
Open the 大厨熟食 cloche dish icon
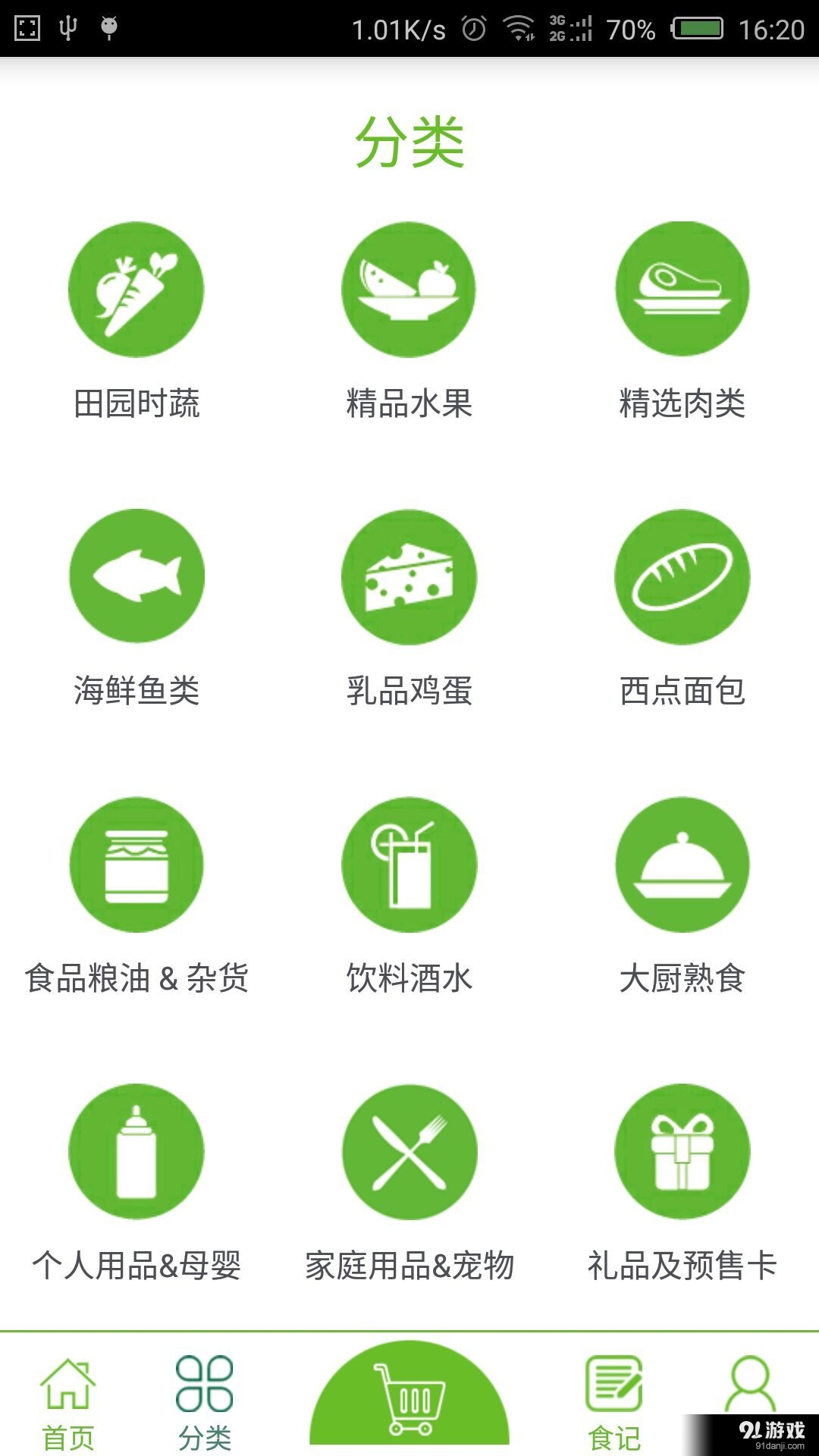(682, 864)
